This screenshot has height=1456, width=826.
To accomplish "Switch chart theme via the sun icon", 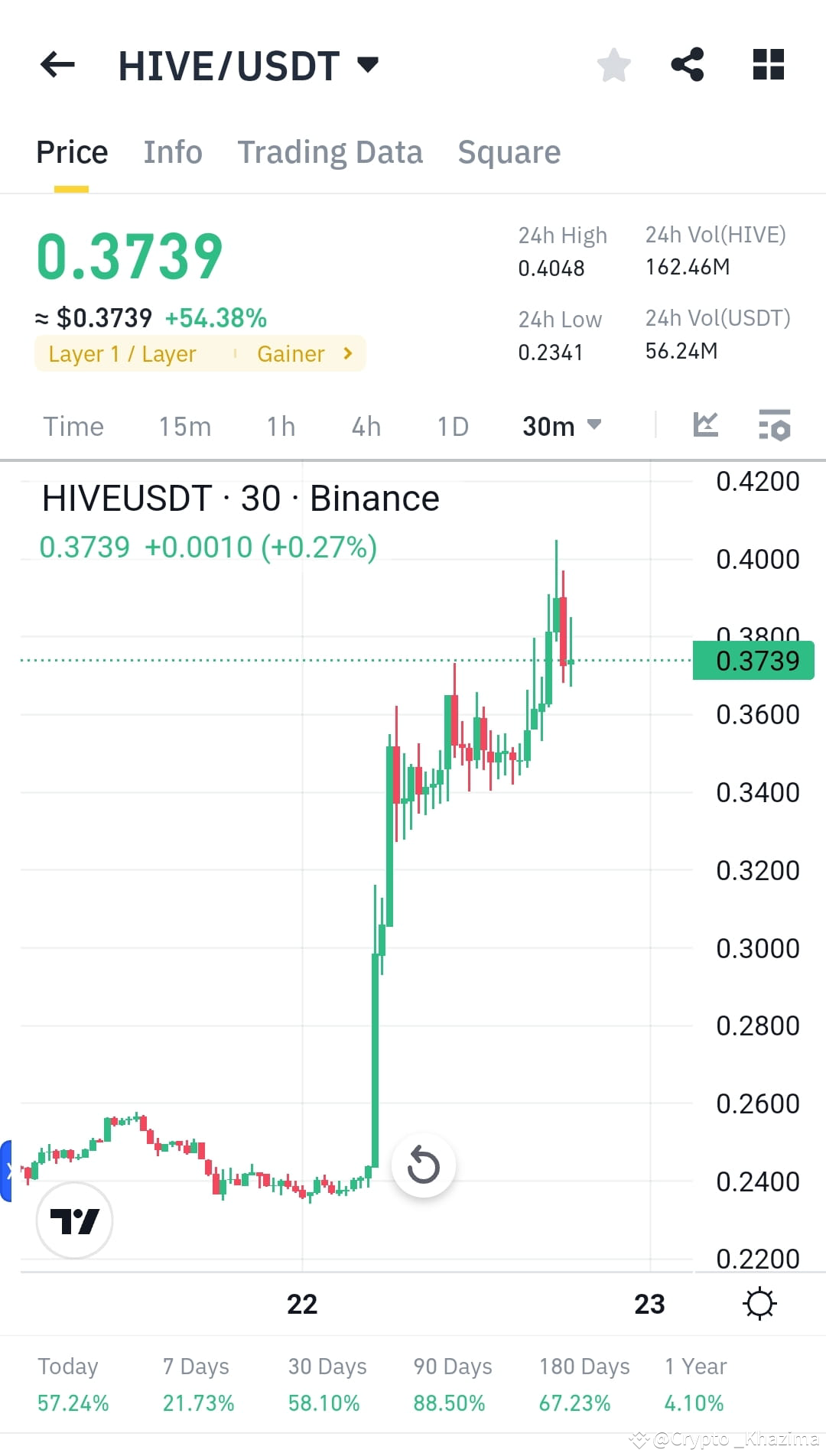I will [x=760, y=1302].
